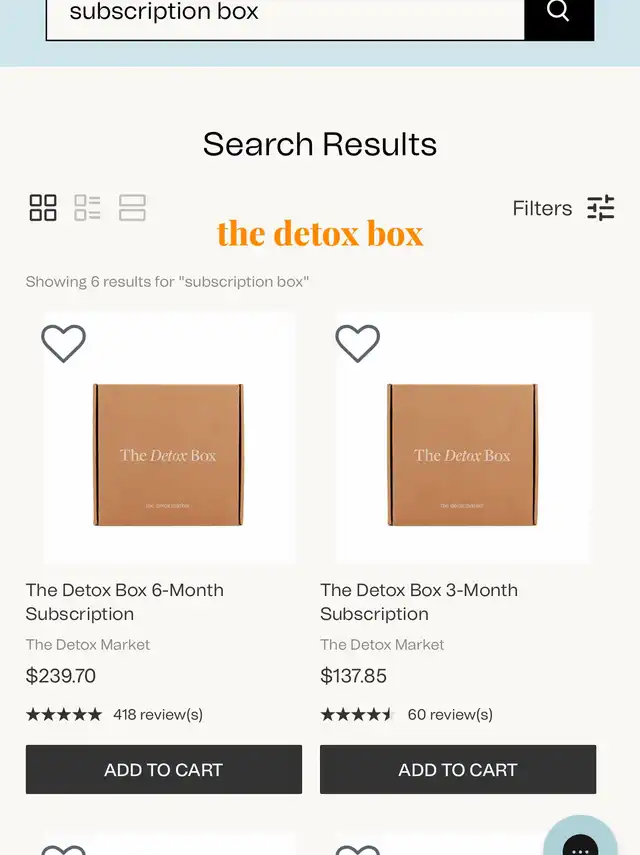
Task: Add the 3-Month Subscription to cart
Action: [x=458, y=770]
